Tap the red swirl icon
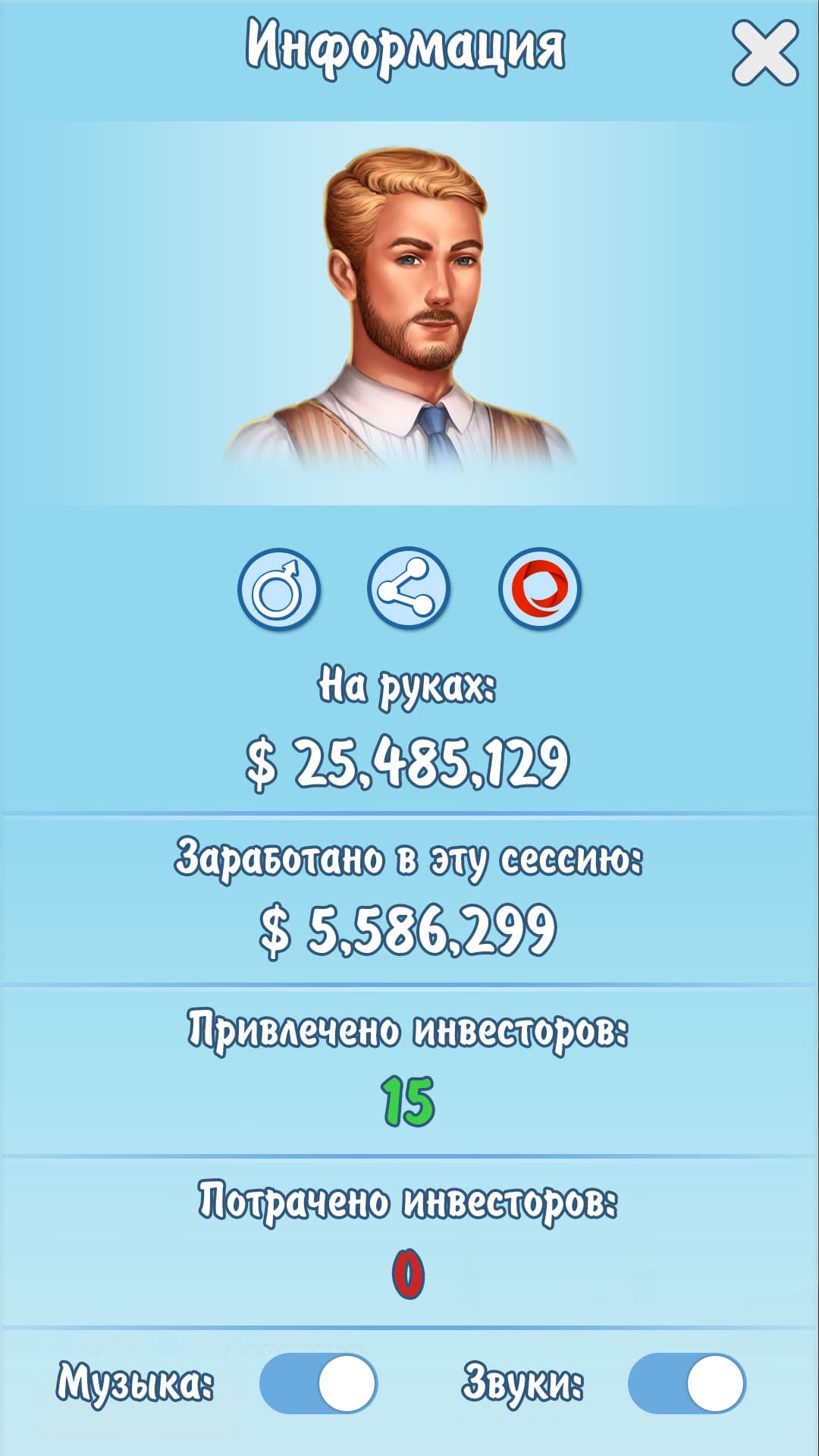The height and width of the screenshot is (1456, 819). tap(539, 589)
